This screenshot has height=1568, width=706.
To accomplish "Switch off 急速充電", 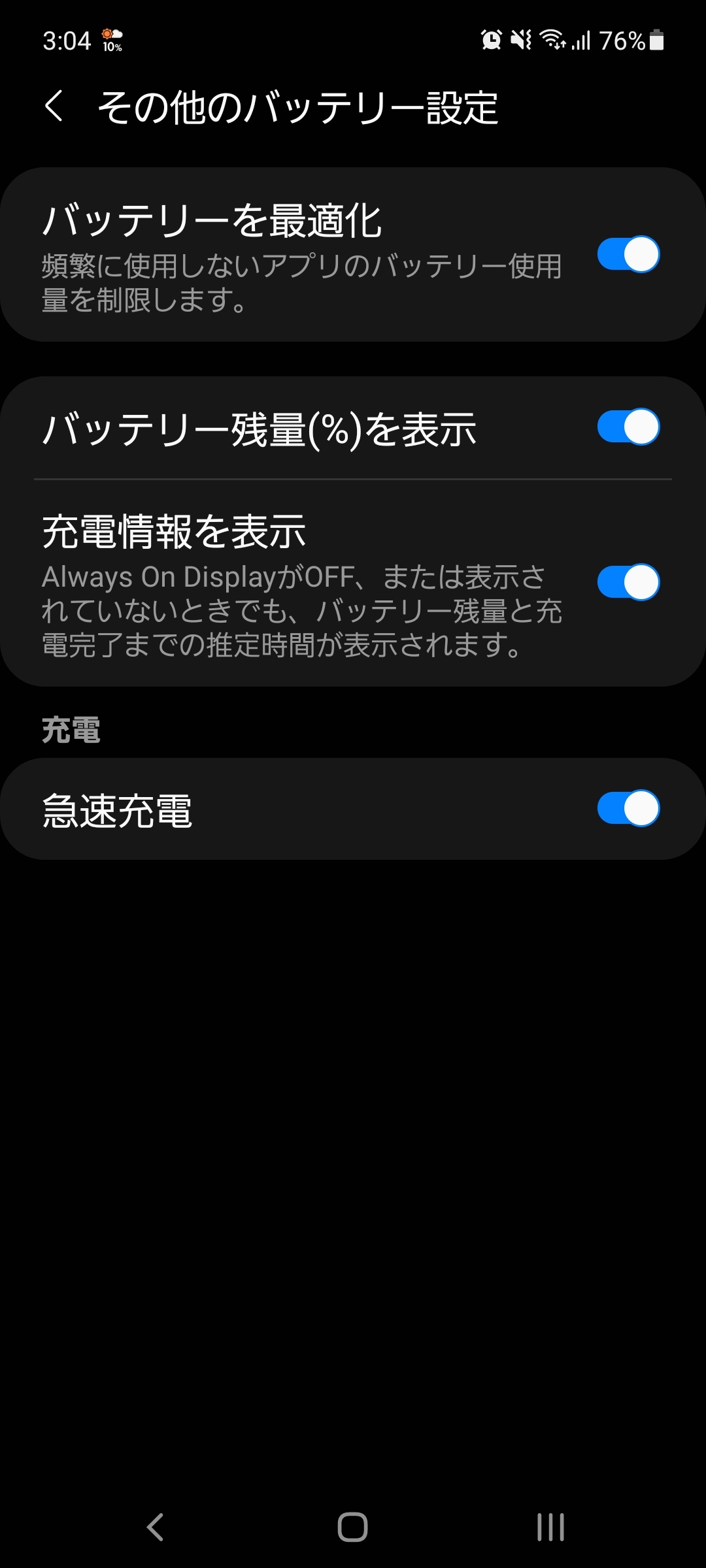I will click(628, 808).
